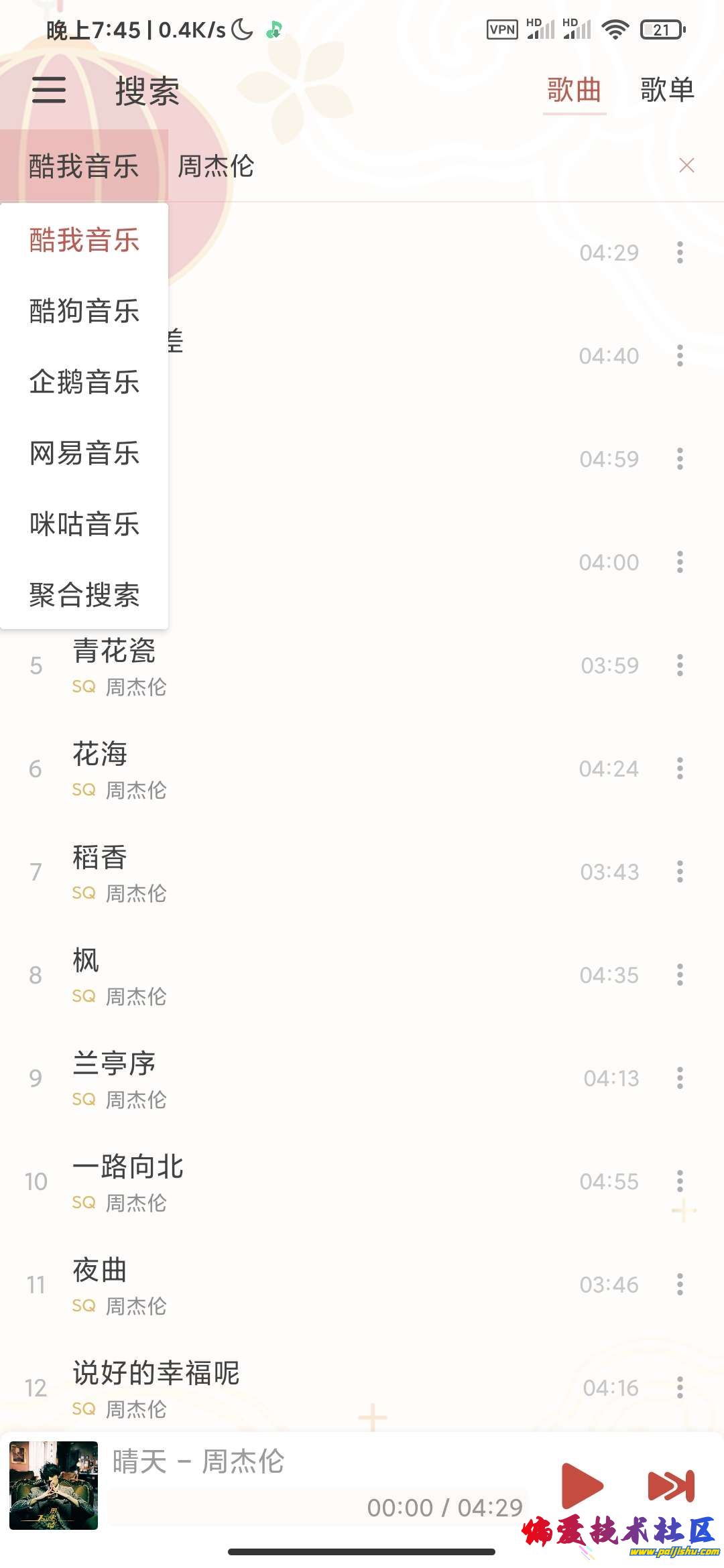Switch to the 歌单 tab
The width and height of the screenshot is (724, 1568).
click(x=666, y=90)
